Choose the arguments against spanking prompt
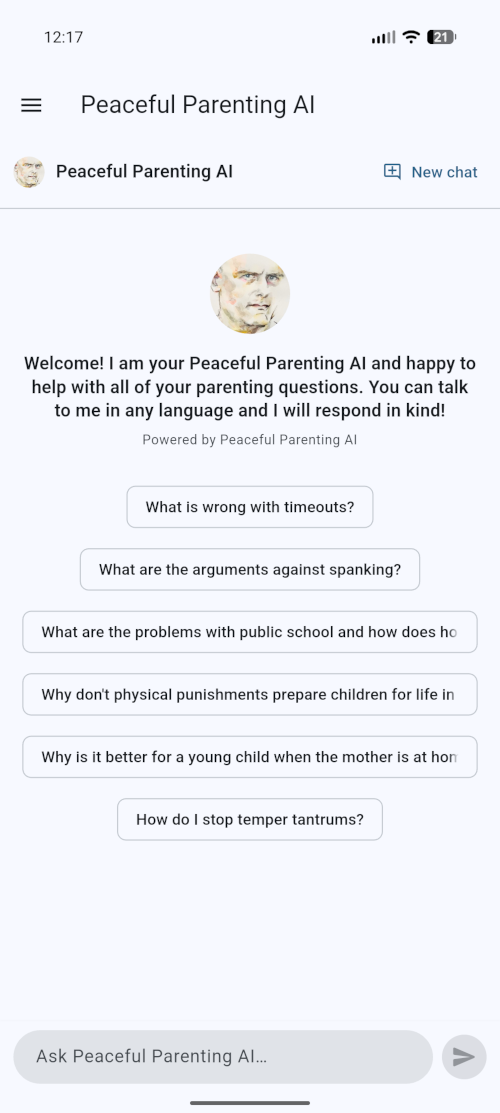The height and width of the screenshot is (1113, 500). coord(250,569)
